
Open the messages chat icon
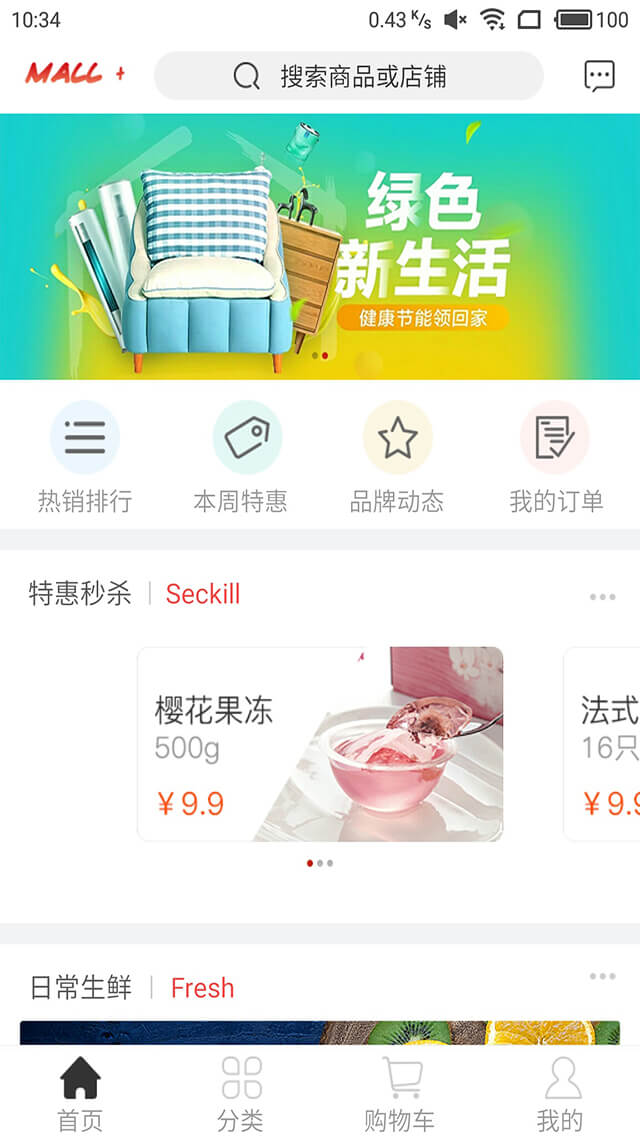coord(599,76)
